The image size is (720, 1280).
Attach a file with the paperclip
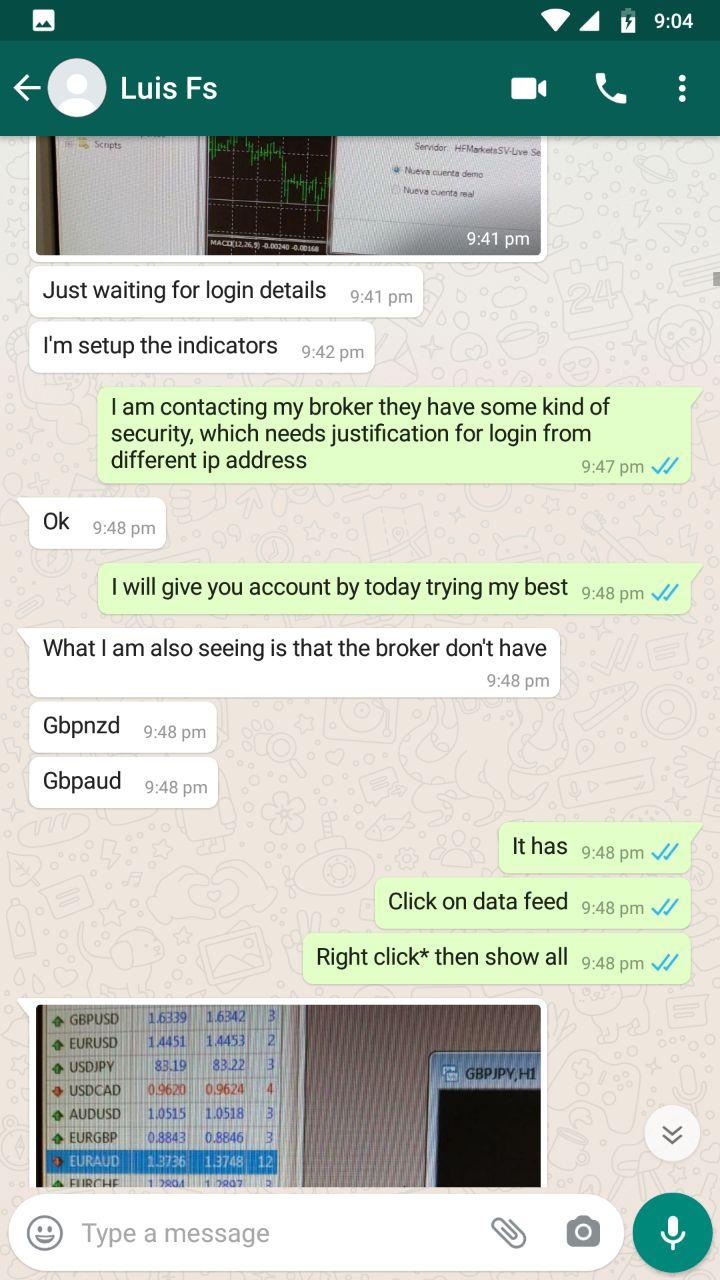[509, 1233]
